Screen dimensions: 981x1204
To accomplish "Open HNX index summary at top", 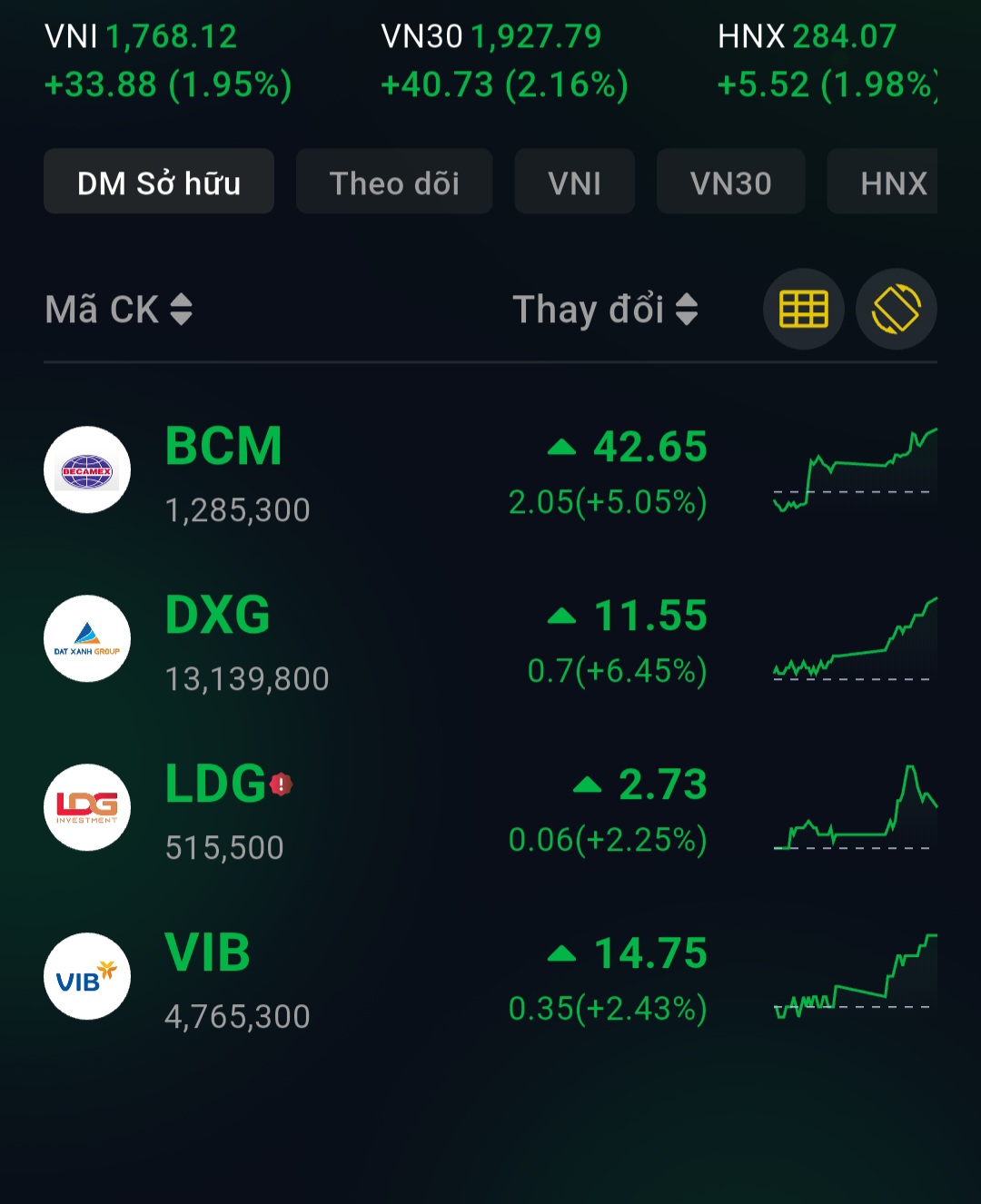I will click(x=827, y=61).
